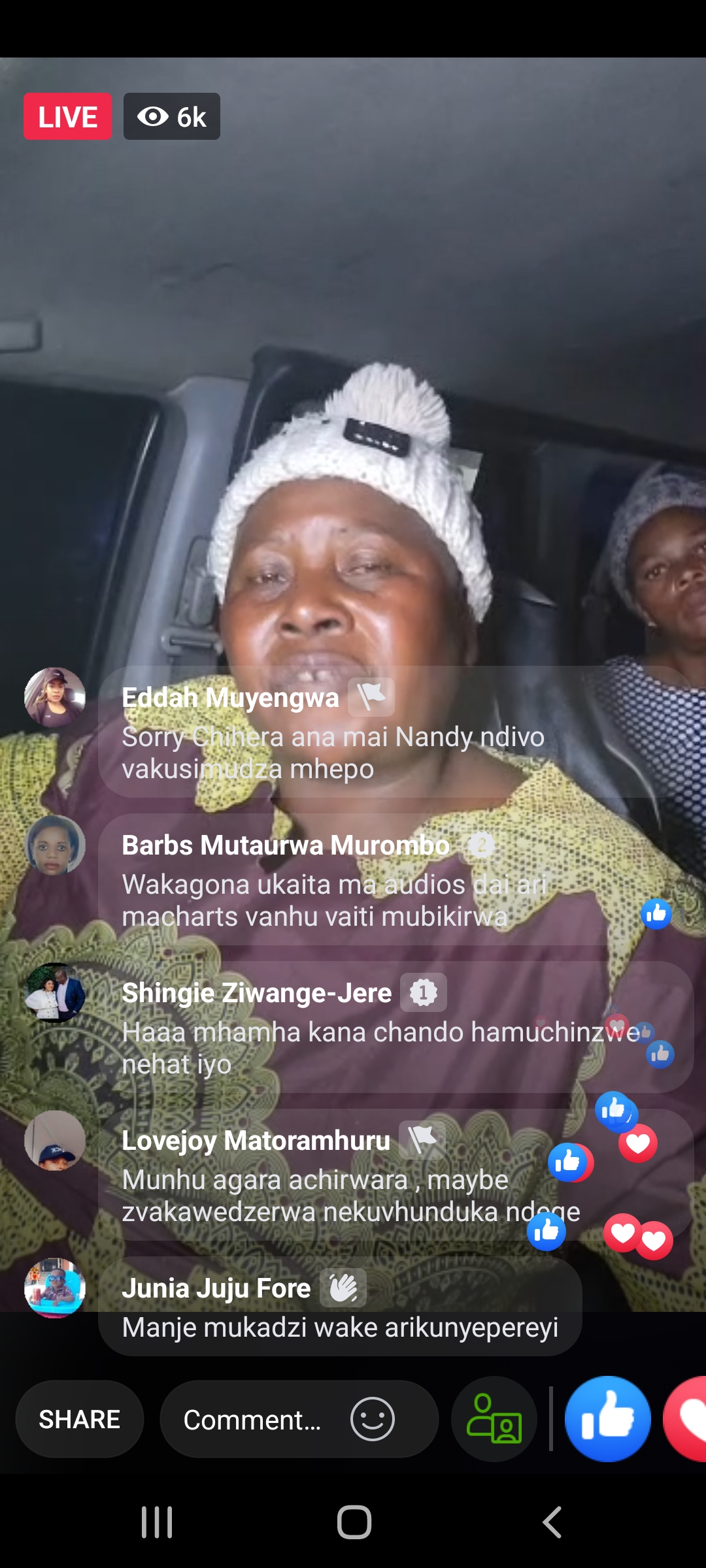Open the emoji picker in the comment box
The height and width of the screenshot is (1568, 706).
click(x=372, y=1419)
